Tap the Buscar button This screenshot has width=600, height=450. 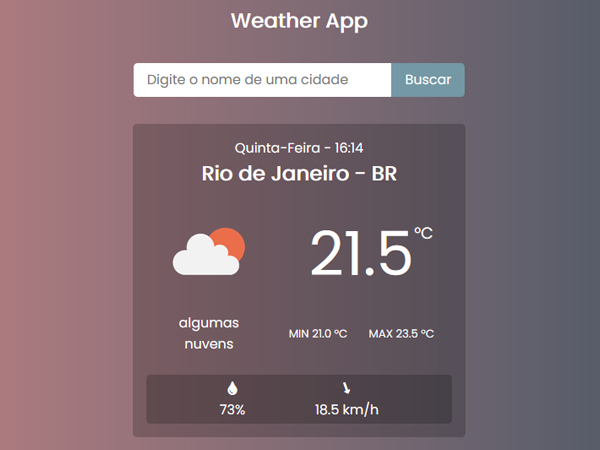(x=427, y=80)
